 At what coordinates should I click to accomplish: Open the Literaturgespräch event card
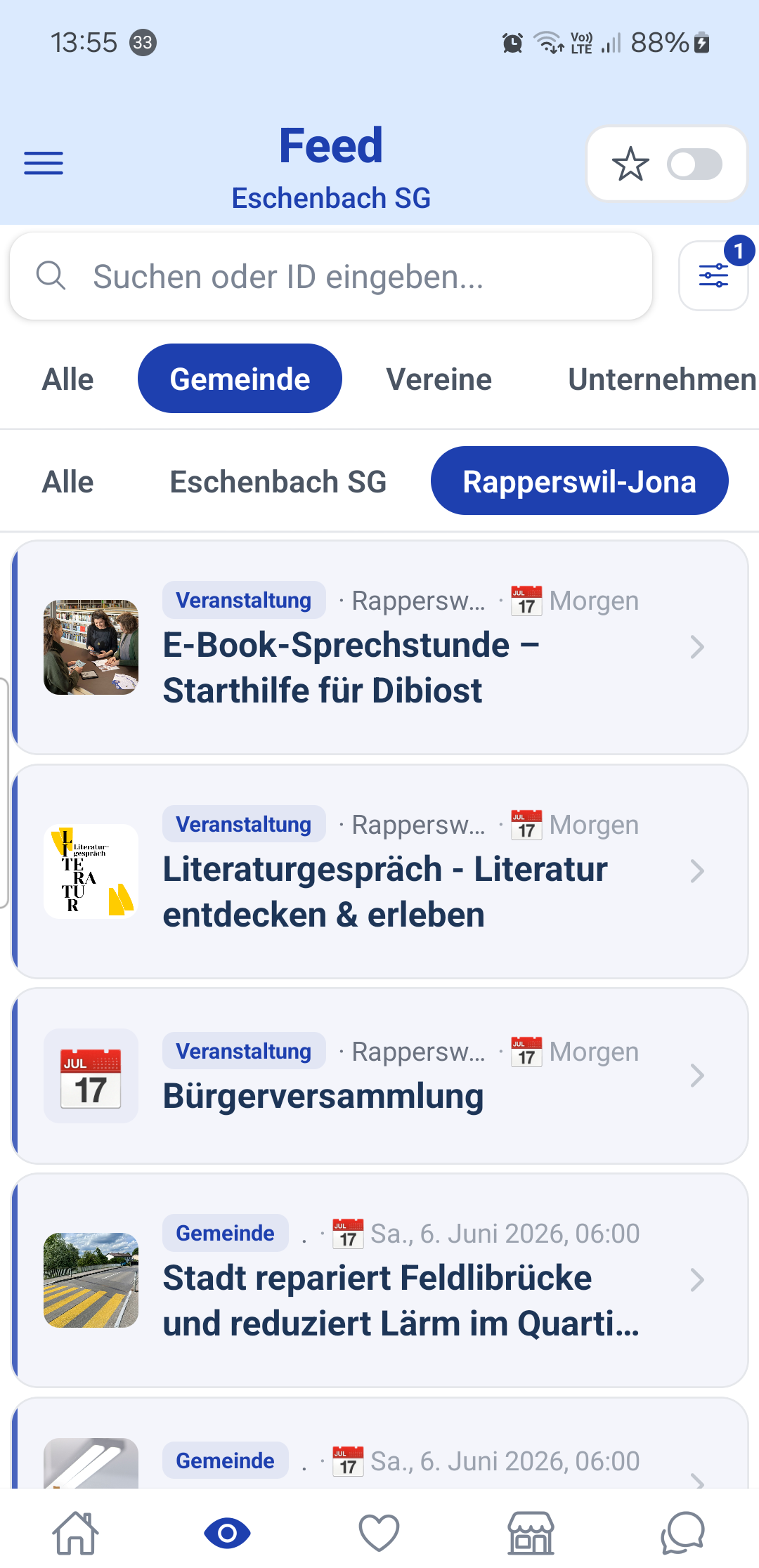[x=380, y=871]
